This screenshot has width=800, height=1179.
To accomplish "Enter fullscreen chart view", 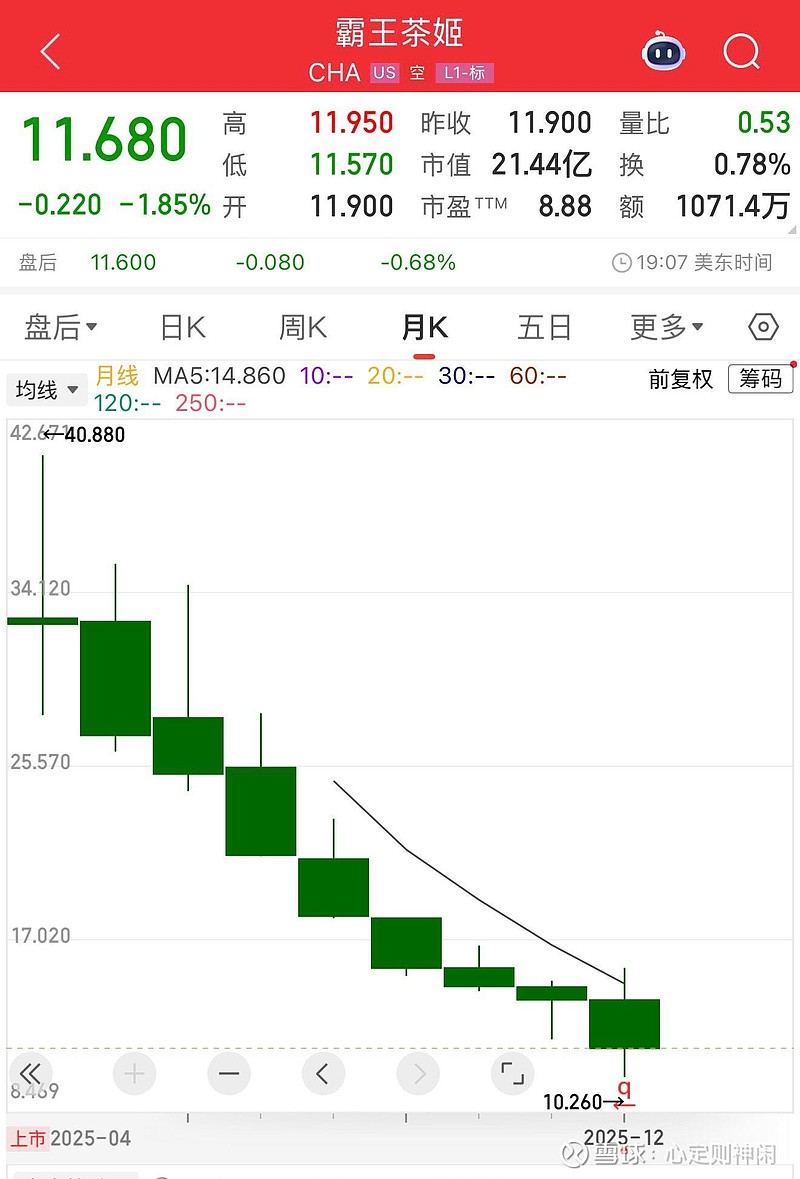I will tap(513, 1074).
